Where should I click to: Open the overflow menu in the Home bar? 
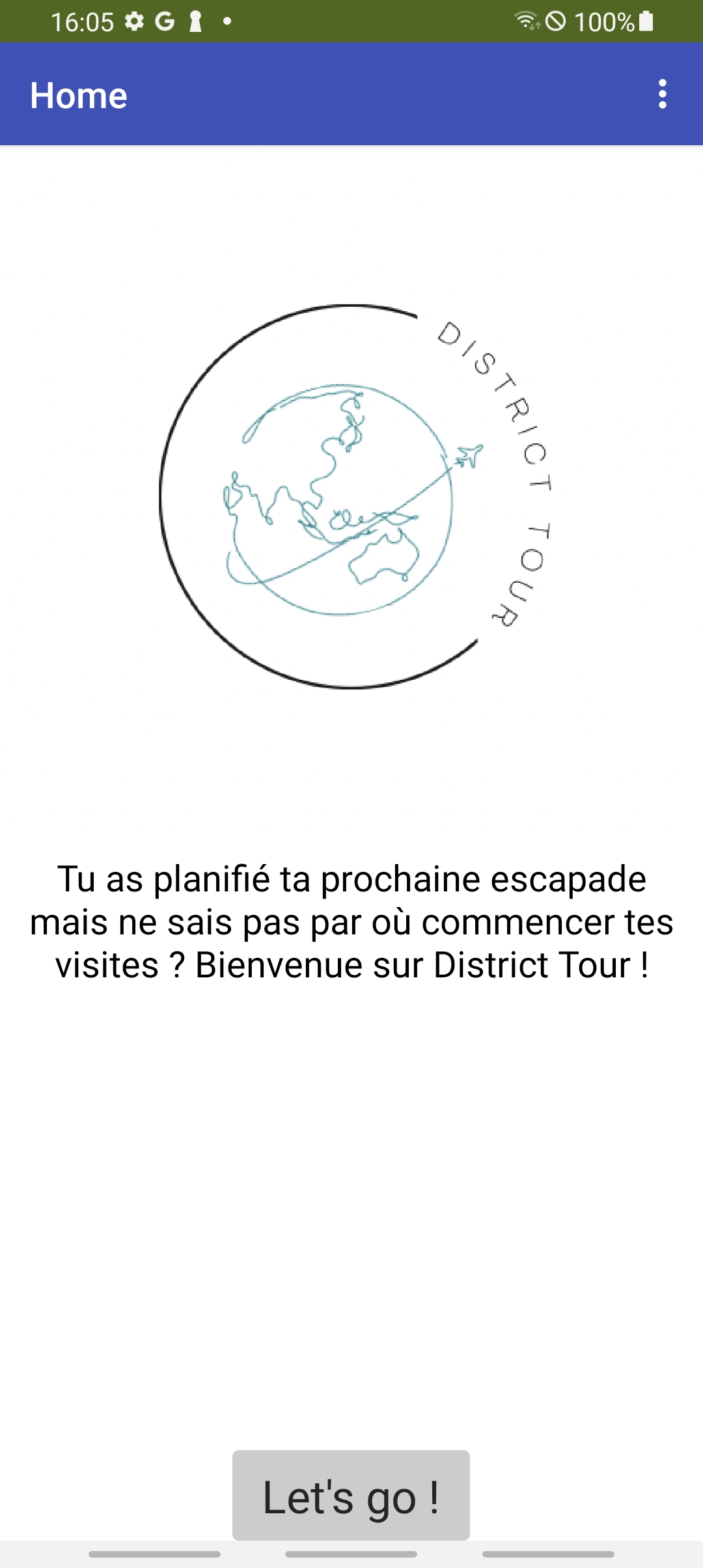pyautogui.click(x=662, y=94)
